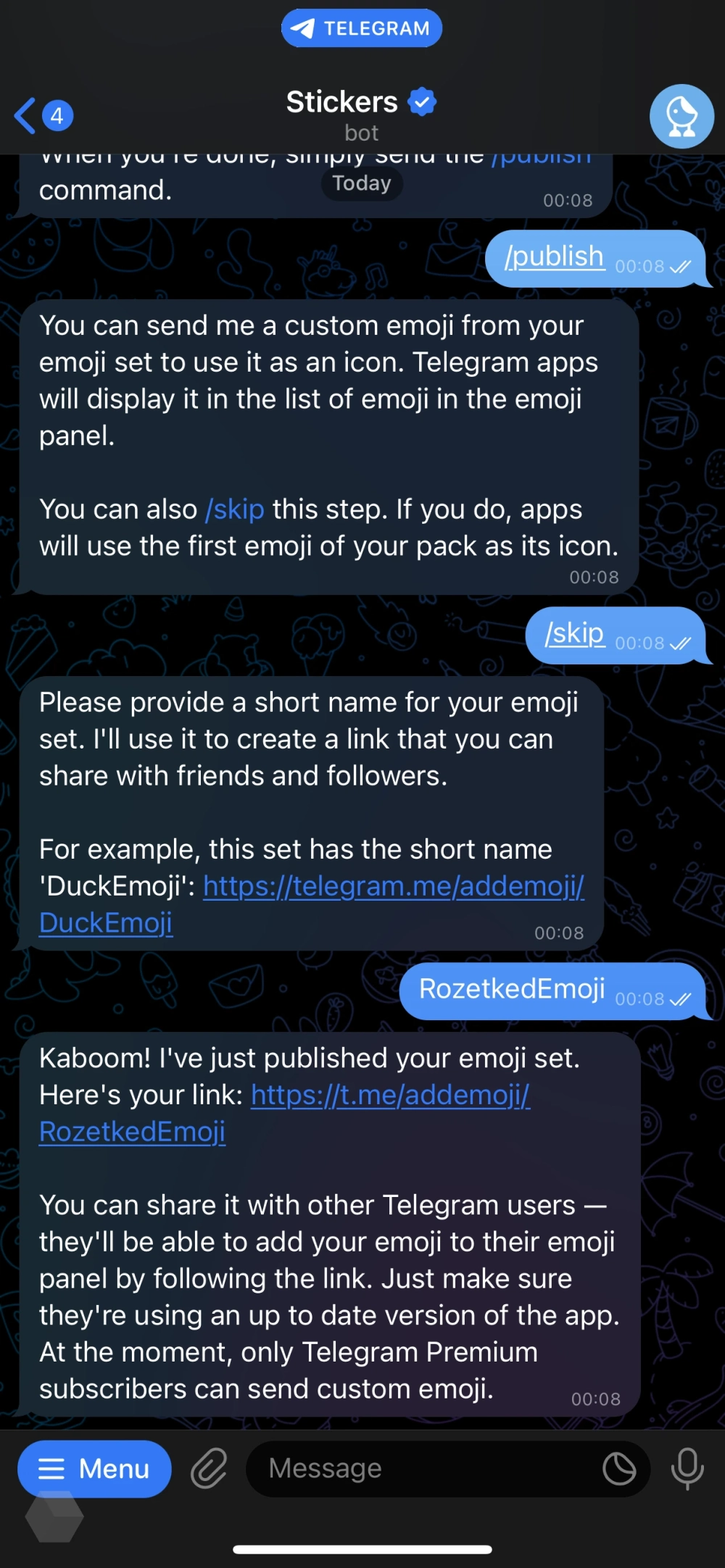
Task: Record a voice message with microphone
Action: pos(687,1469)
